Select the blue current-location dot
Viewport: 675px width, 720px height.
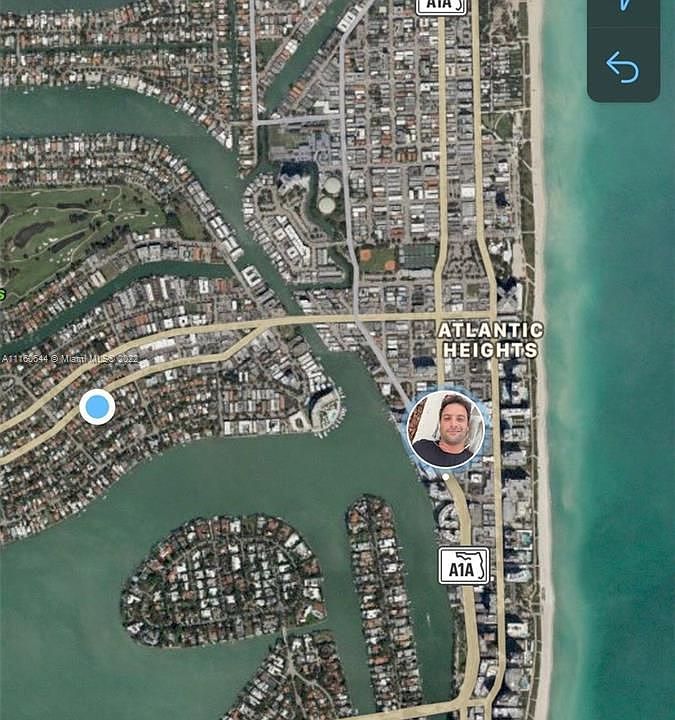[97, 406]
